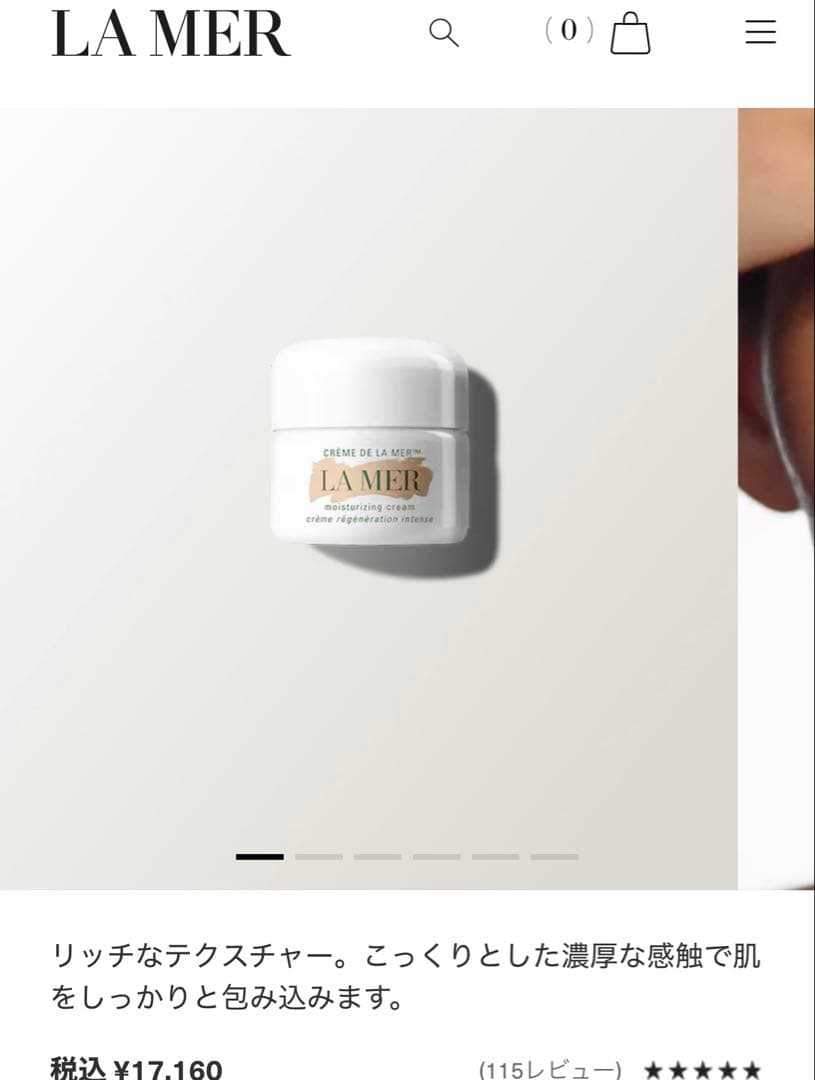Go to the La Mer home logo
The height and width of the screenshot is (1080, 815).
pyautogui.click(x=171, y=33)
